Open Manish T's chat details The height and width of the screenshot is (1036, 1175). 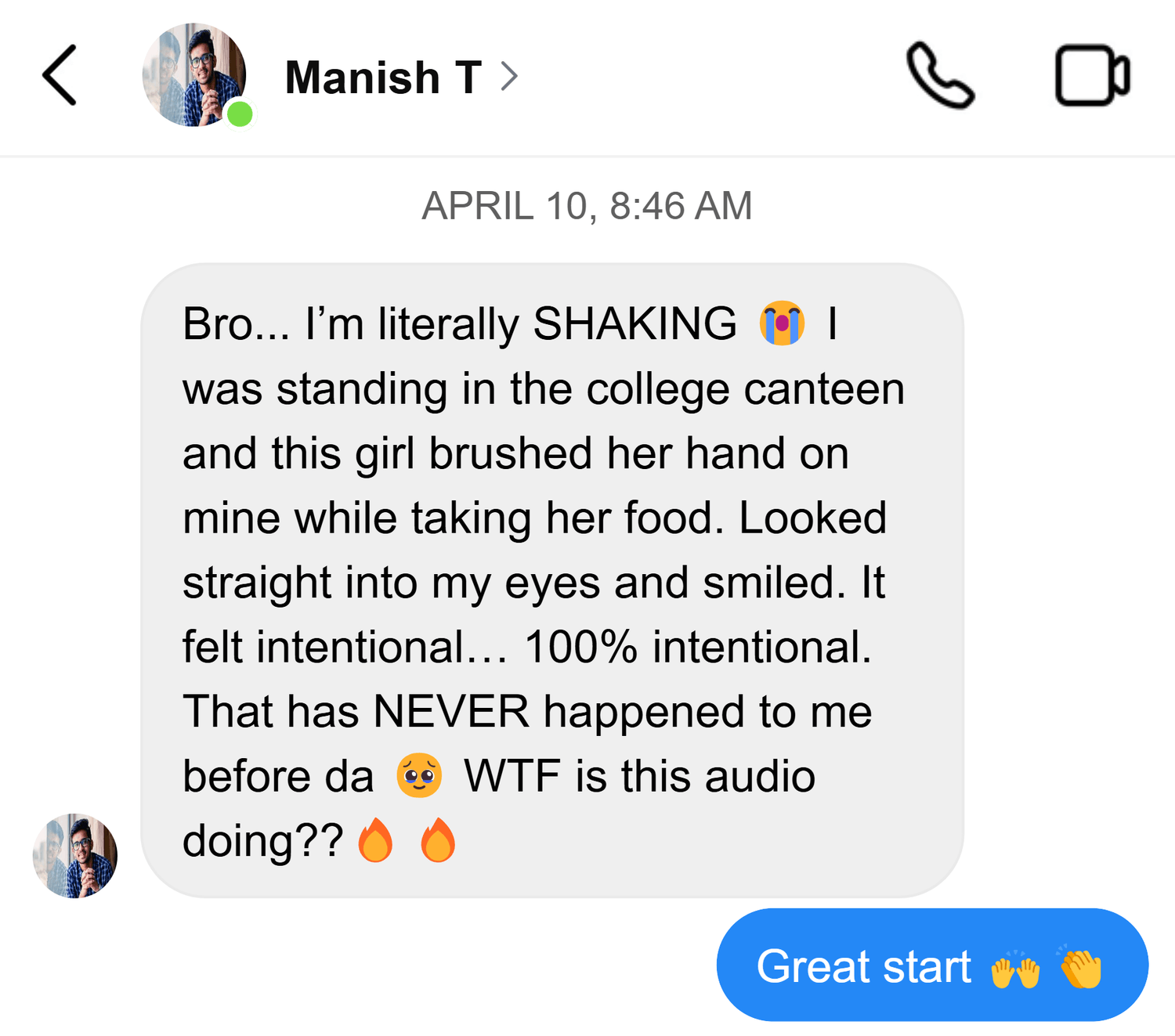[400, 77]
